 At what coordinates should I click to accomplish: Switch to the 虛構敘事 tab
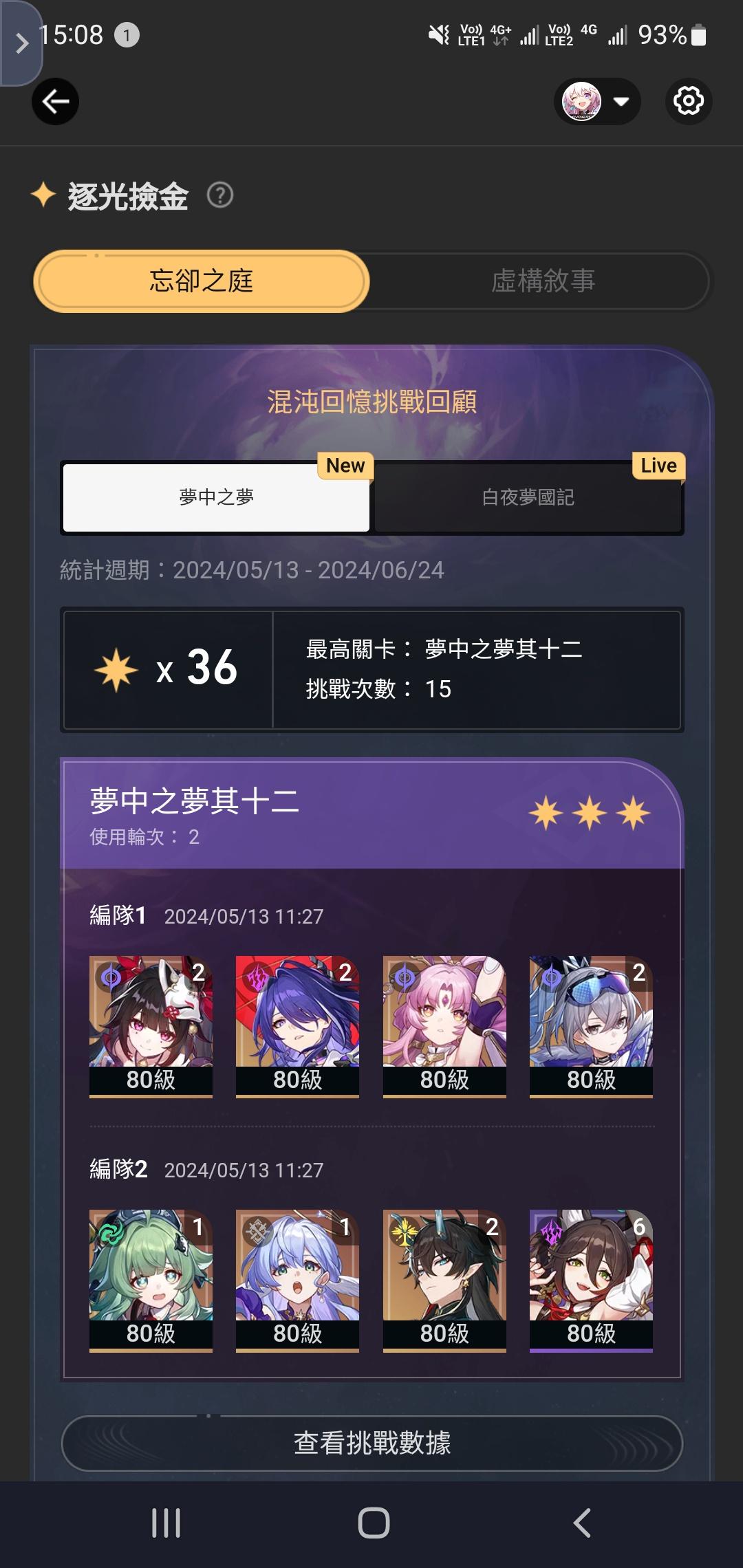(542, 281)
